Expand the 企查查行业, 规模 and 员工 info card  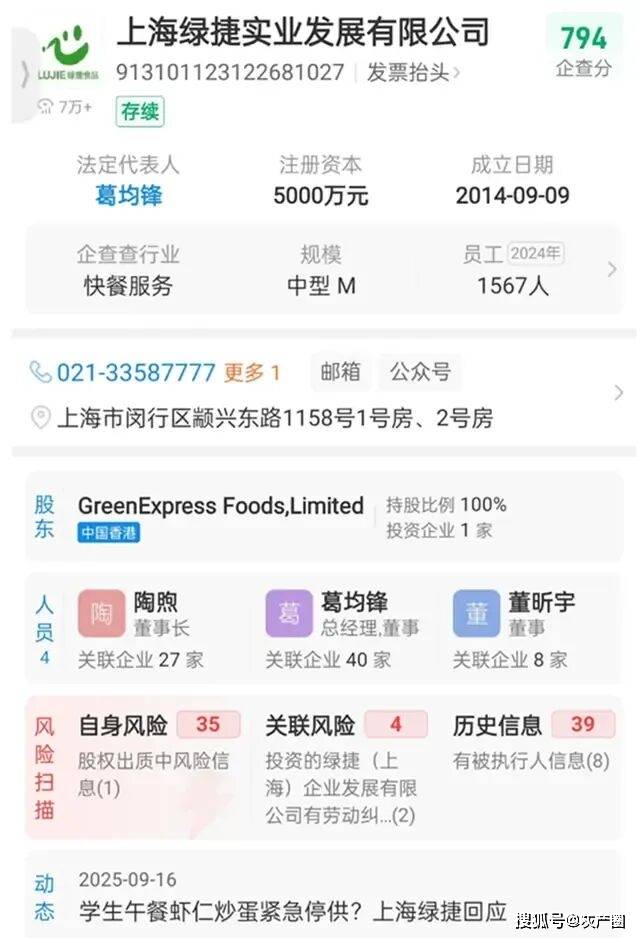pyautogui.click(x=612, y=269)
